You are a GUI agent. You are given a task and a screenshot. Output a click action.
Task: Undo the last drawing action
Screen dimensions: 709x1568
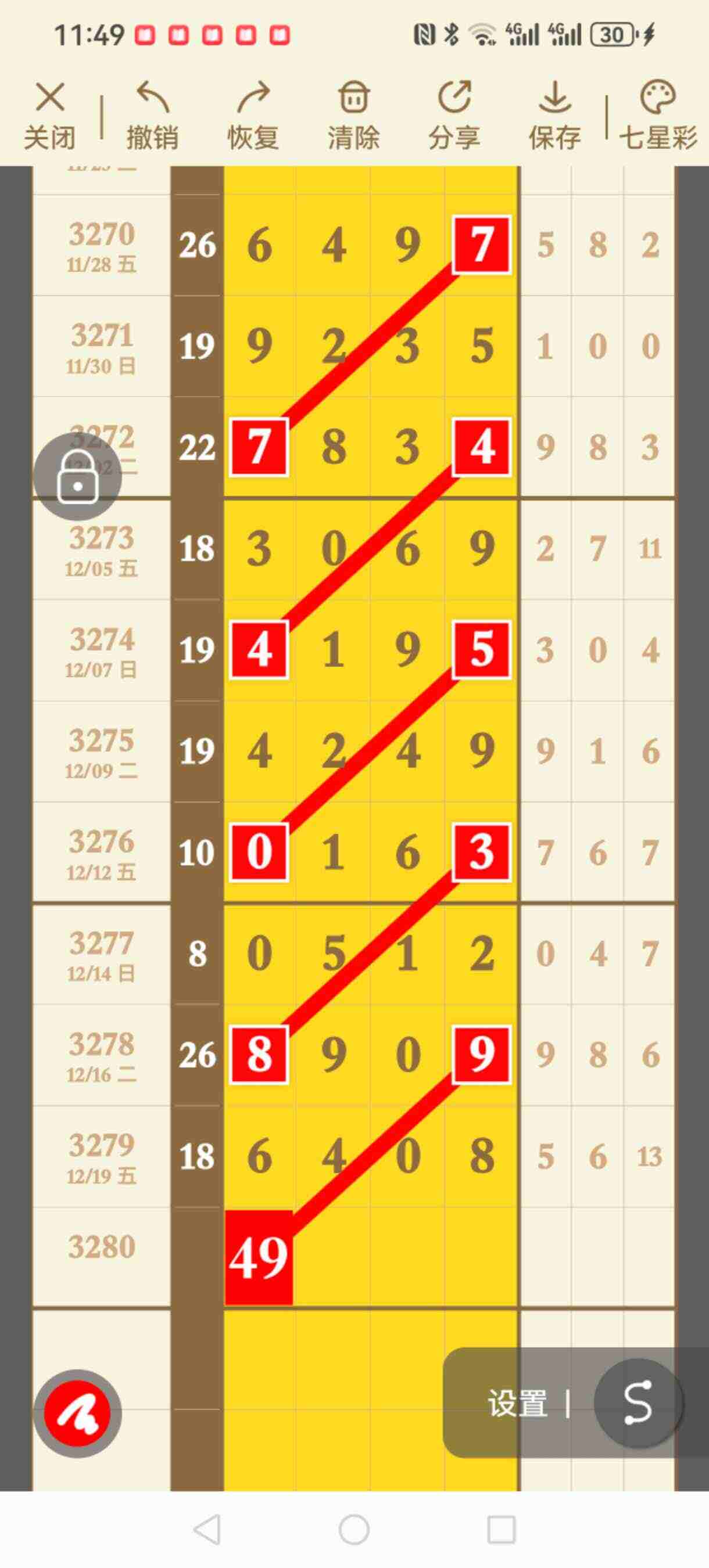pyautogui.click(x=152, y=116)
